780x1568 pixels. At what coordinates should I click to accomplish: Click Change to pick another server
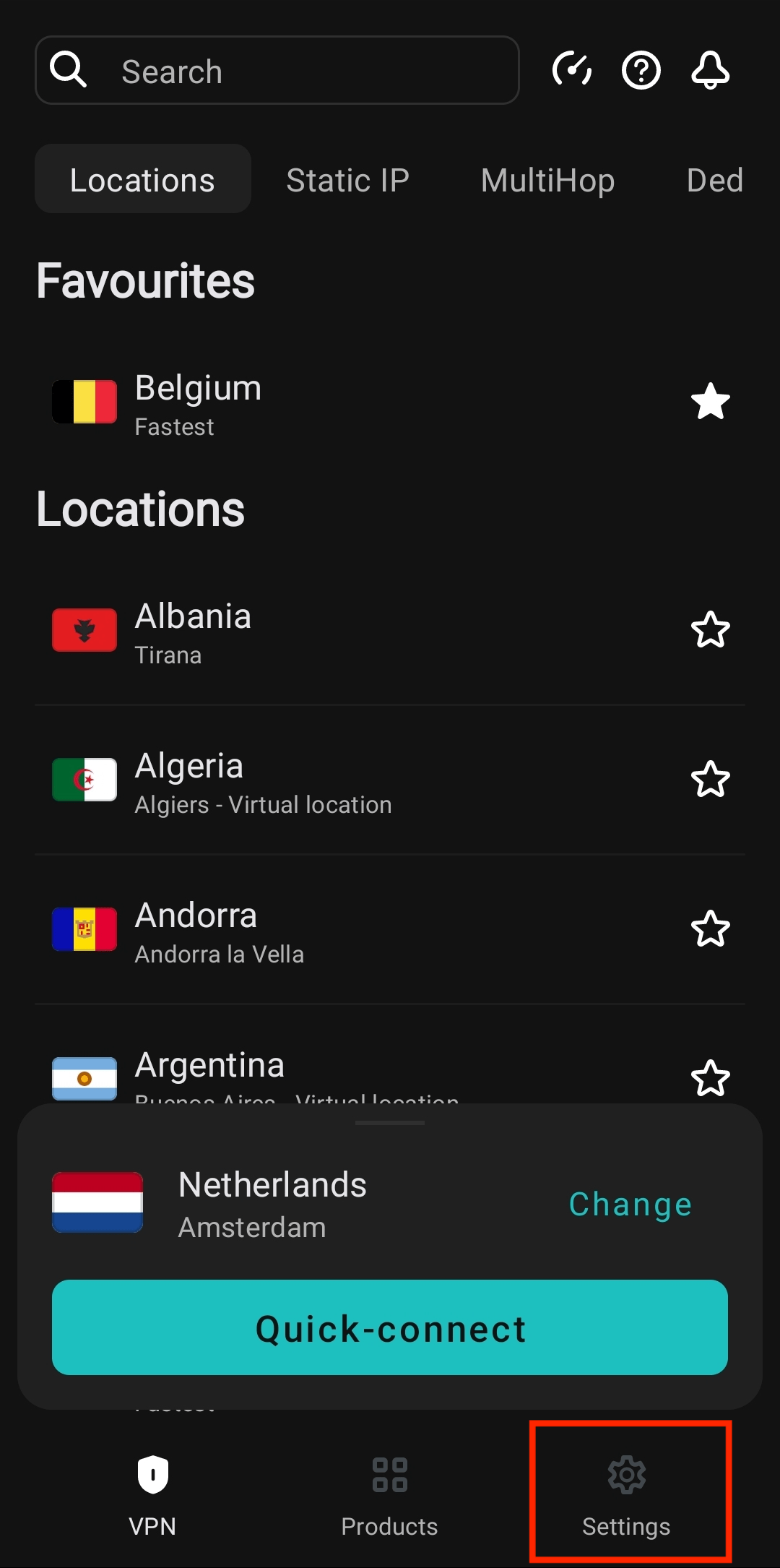pos(629,1203)
